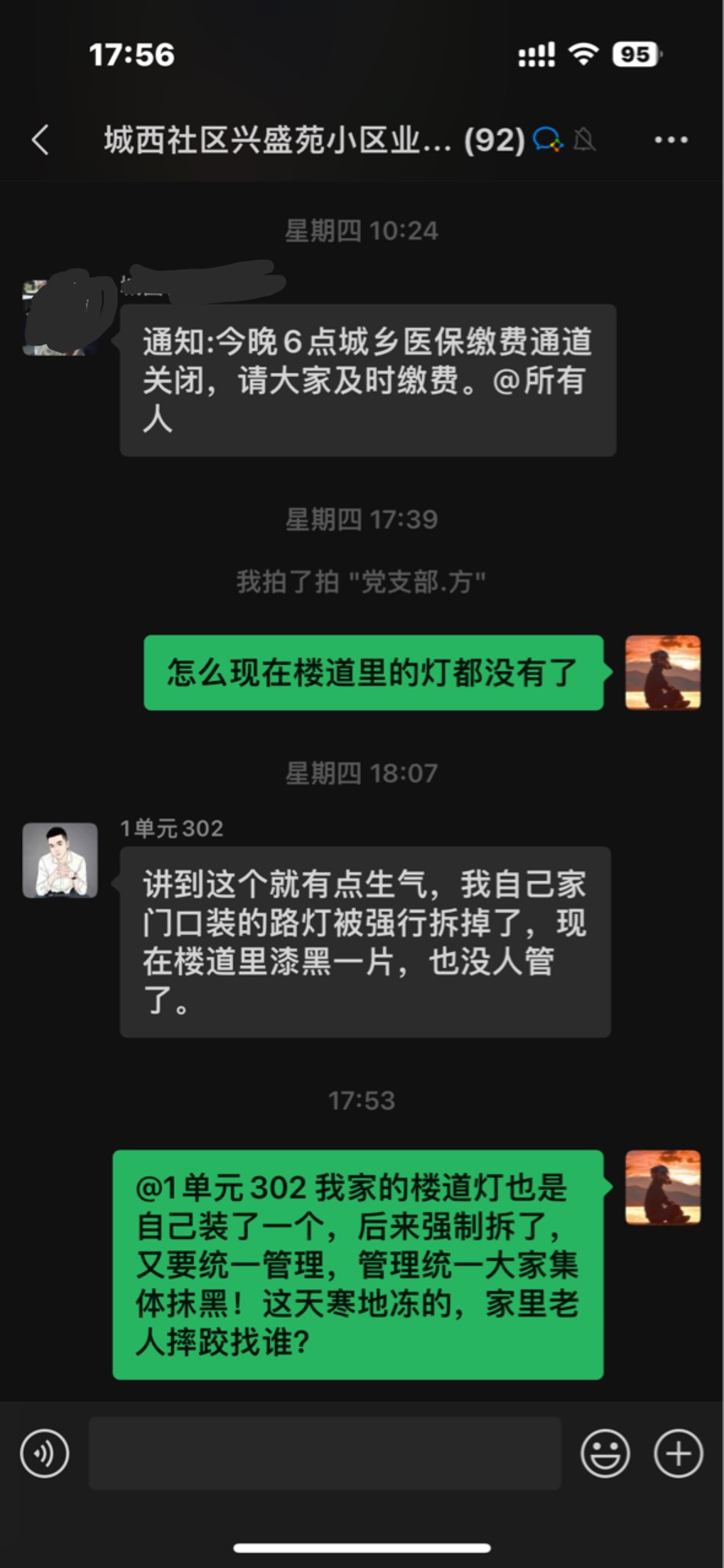Screen dimensions: 724x1568
Task: Open the emoji sticker panel
Action: (605, 1453)
